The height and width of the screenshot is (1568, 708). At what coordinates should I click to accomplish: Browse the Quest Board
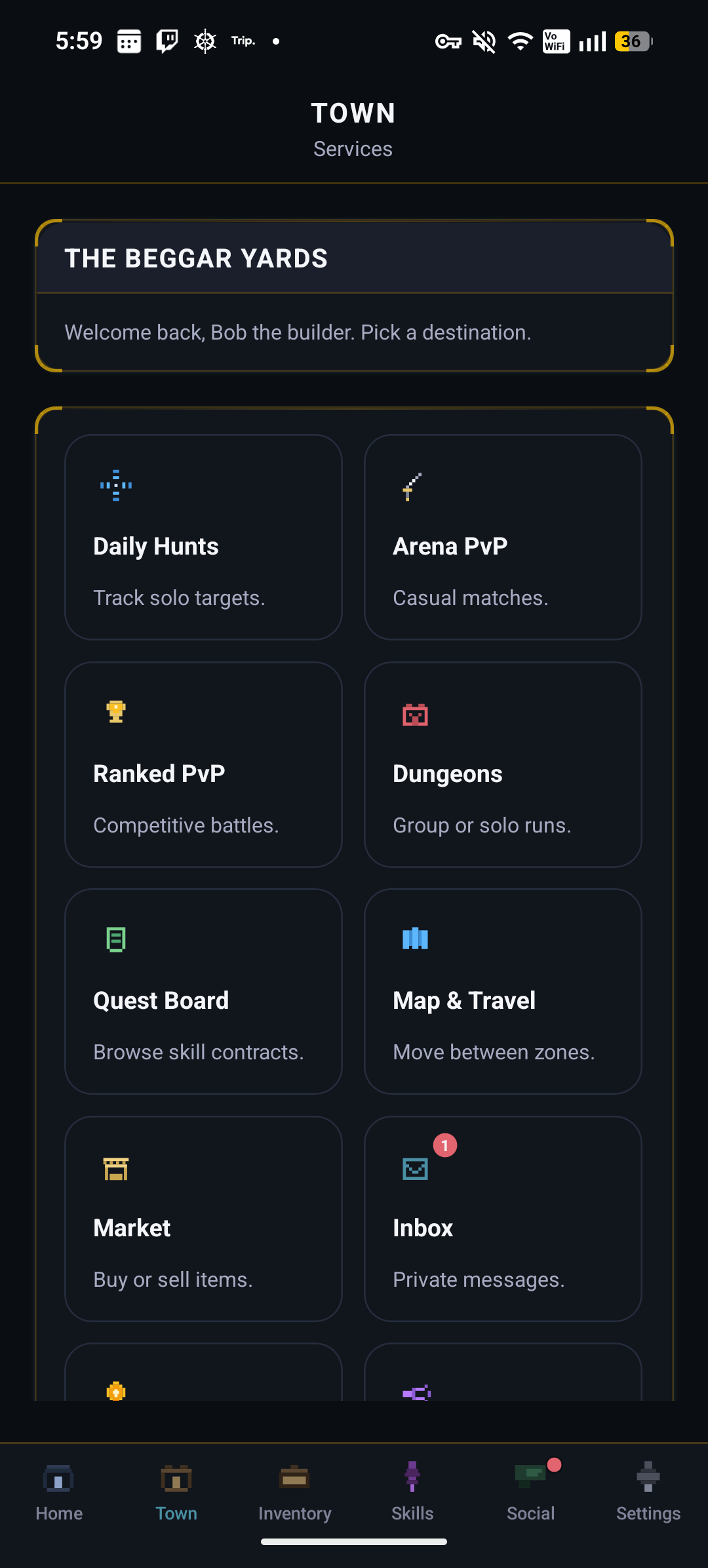[203, 991]
